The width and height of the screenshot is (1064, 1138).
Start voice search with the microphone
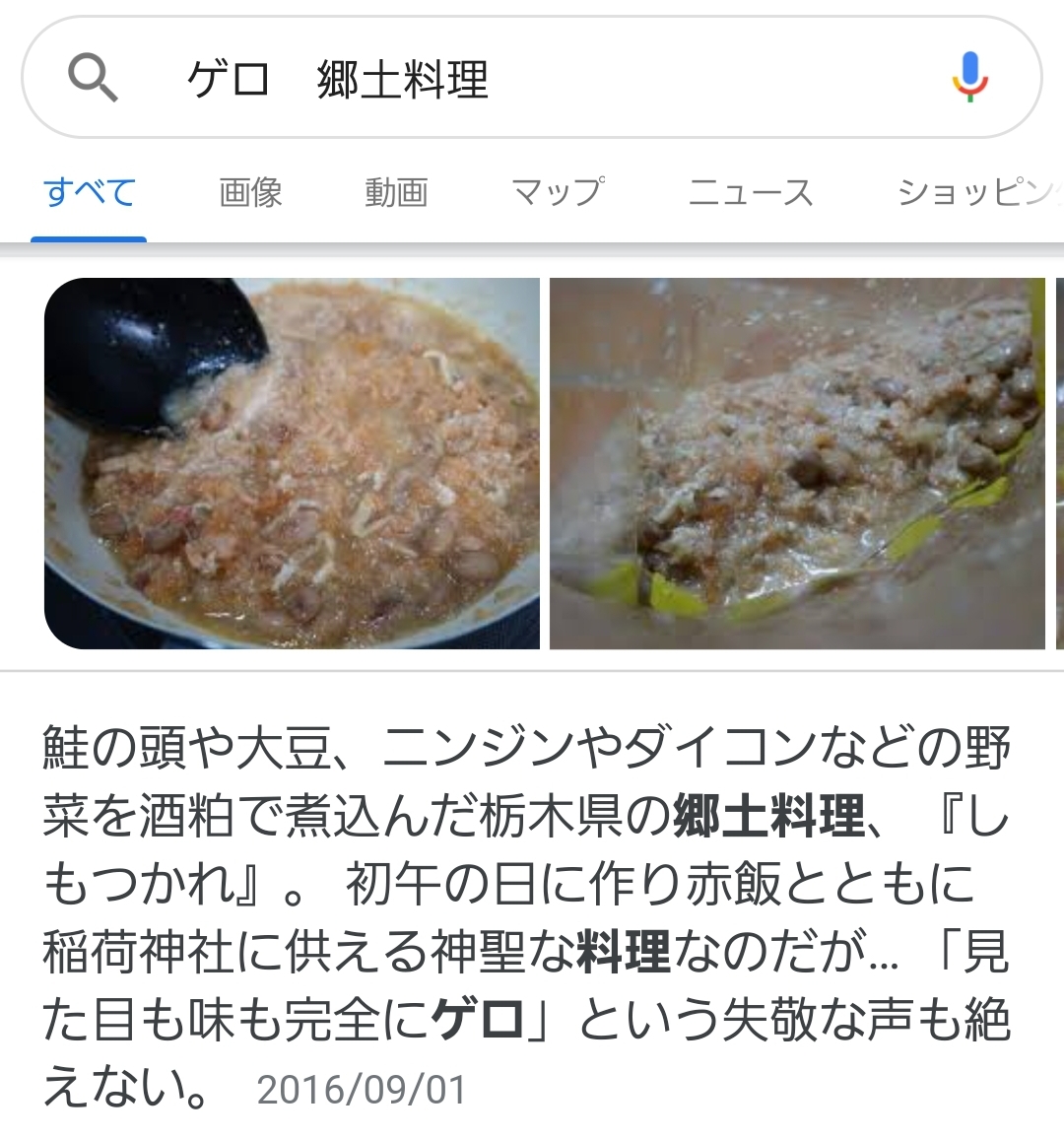969,77
